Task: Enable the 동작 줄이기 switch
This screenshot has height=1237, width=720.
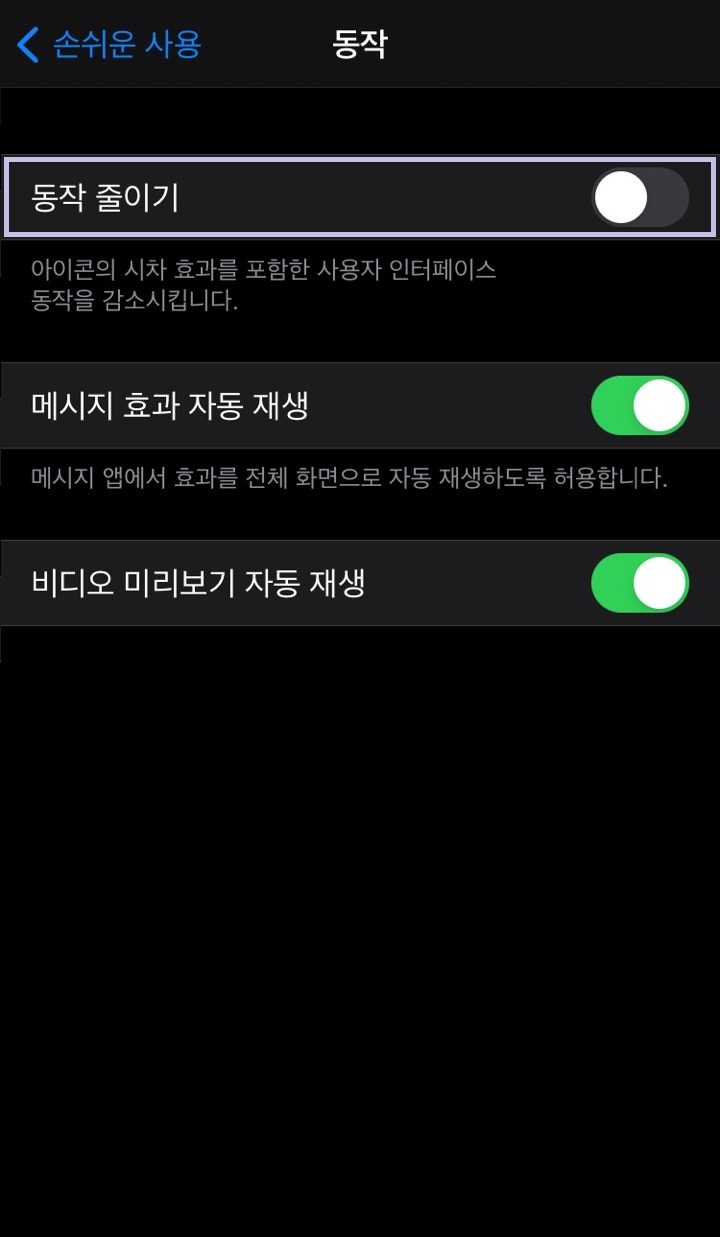Action: coord(639,197)
